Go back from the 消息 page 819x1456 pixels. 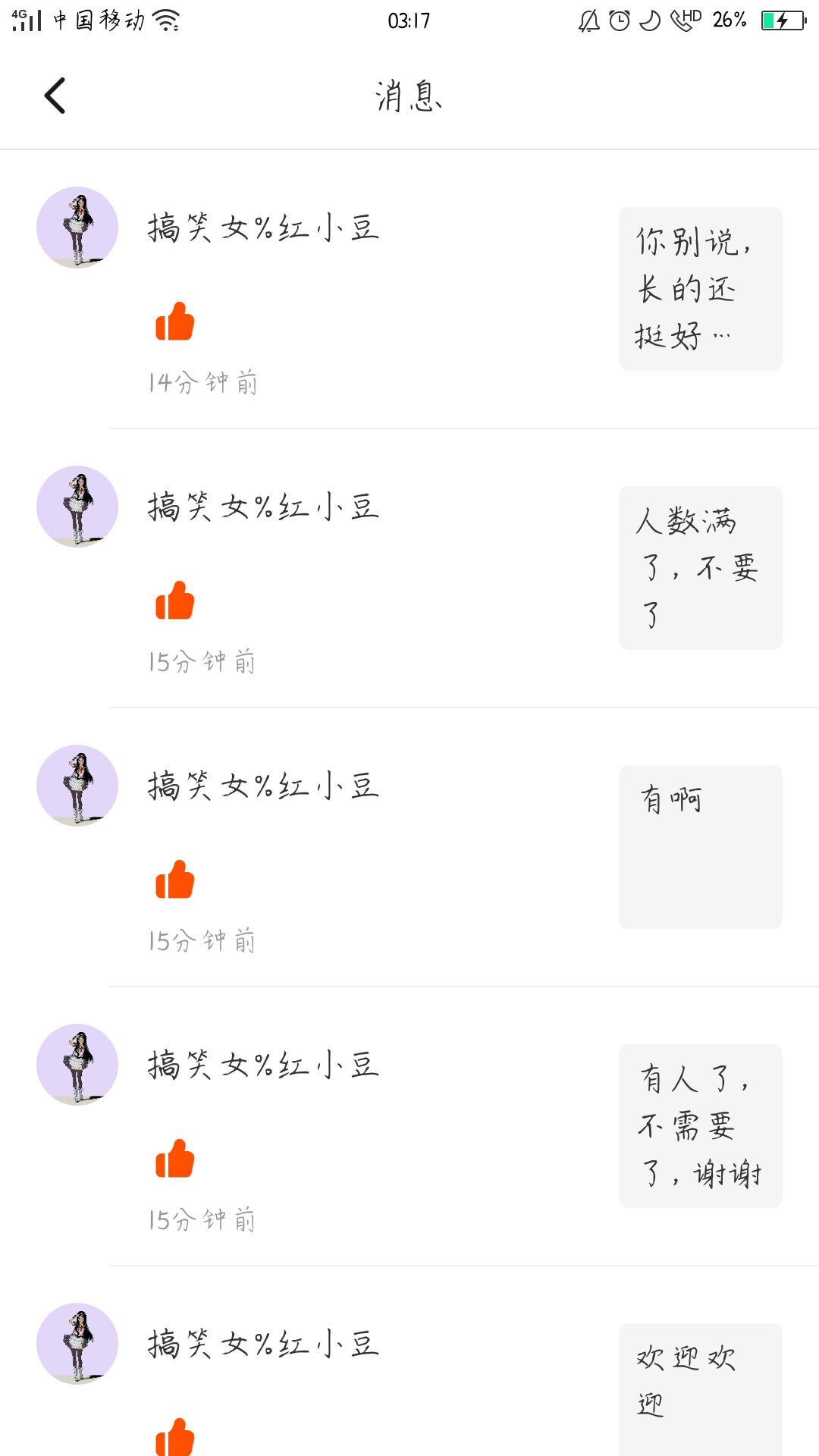[55, 96]
